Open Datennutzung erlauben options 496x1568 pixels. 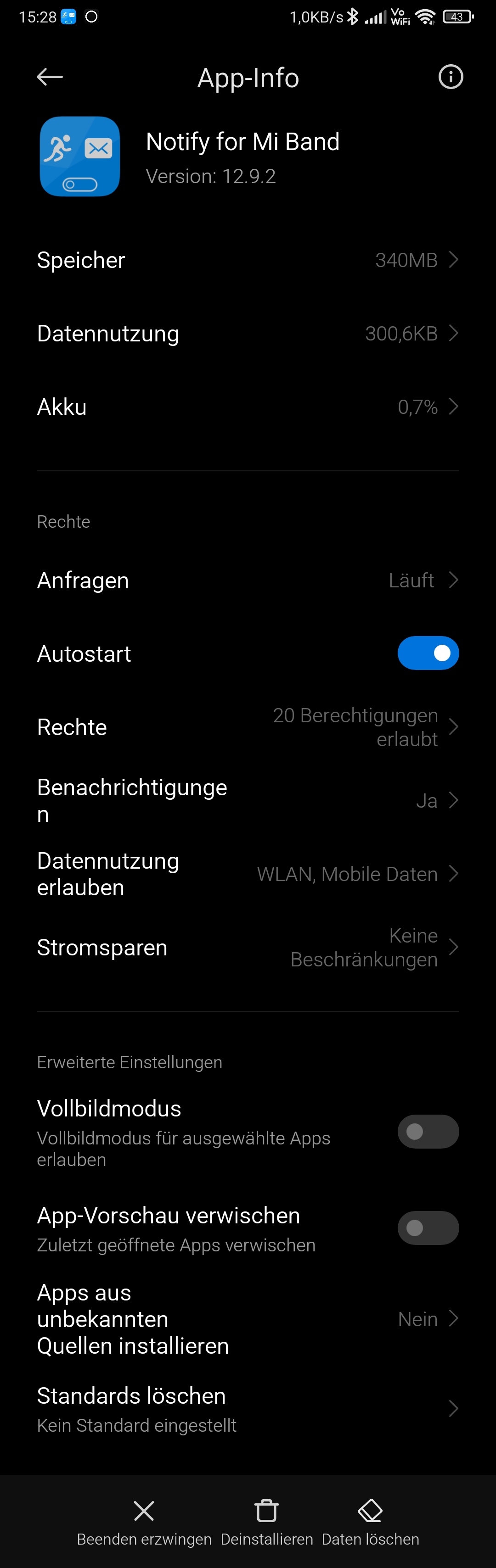[248, 874]
